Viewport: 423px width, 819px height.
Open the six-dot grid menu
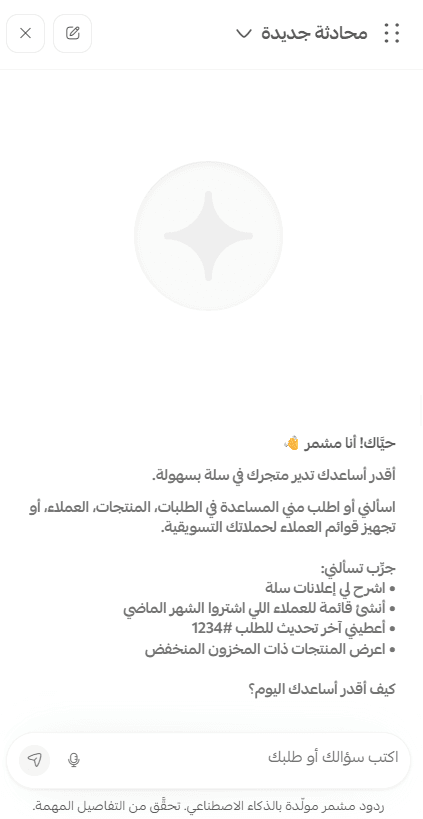click(x=391, y=33)
